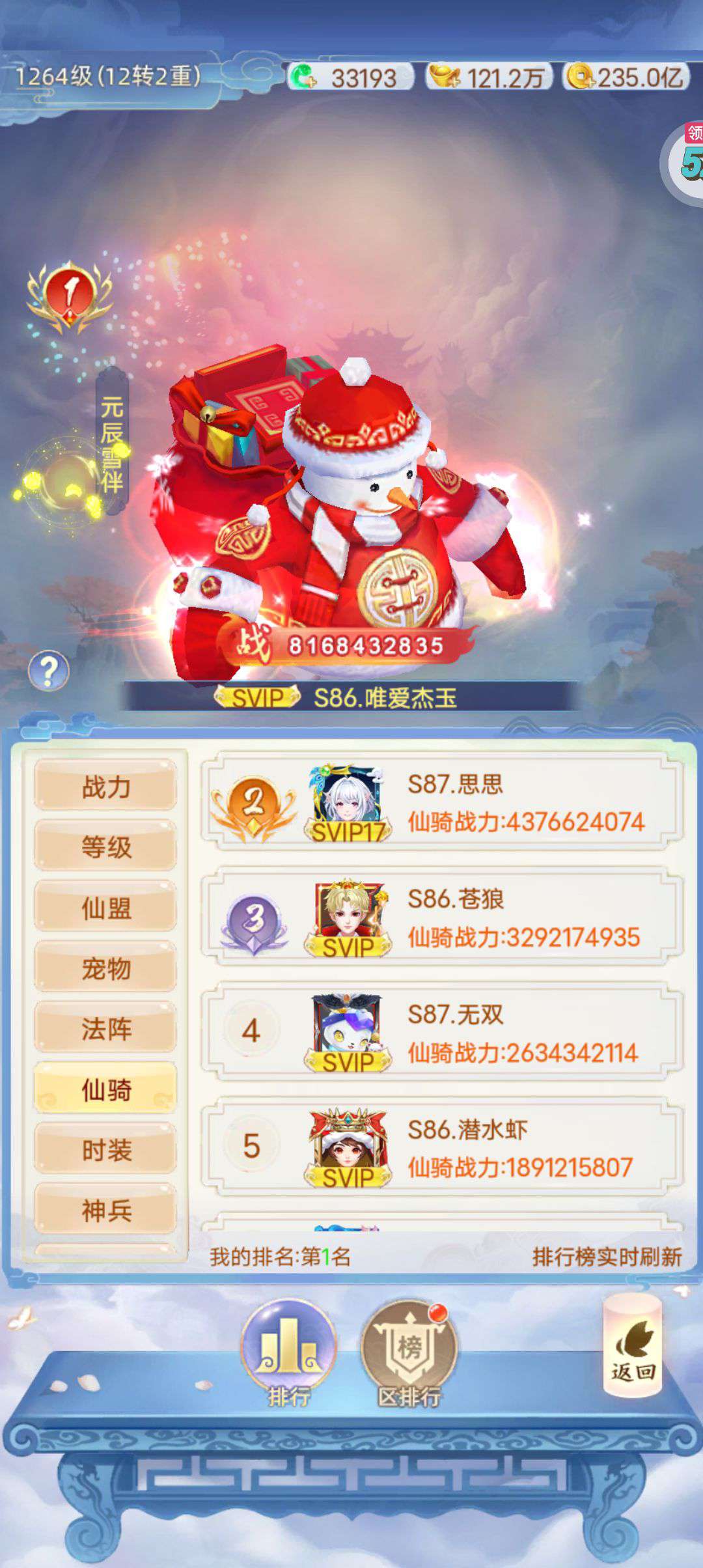View player S86.苍狼 in third place
This screenshot has height=1568, width=703.
tap(442, 917)
